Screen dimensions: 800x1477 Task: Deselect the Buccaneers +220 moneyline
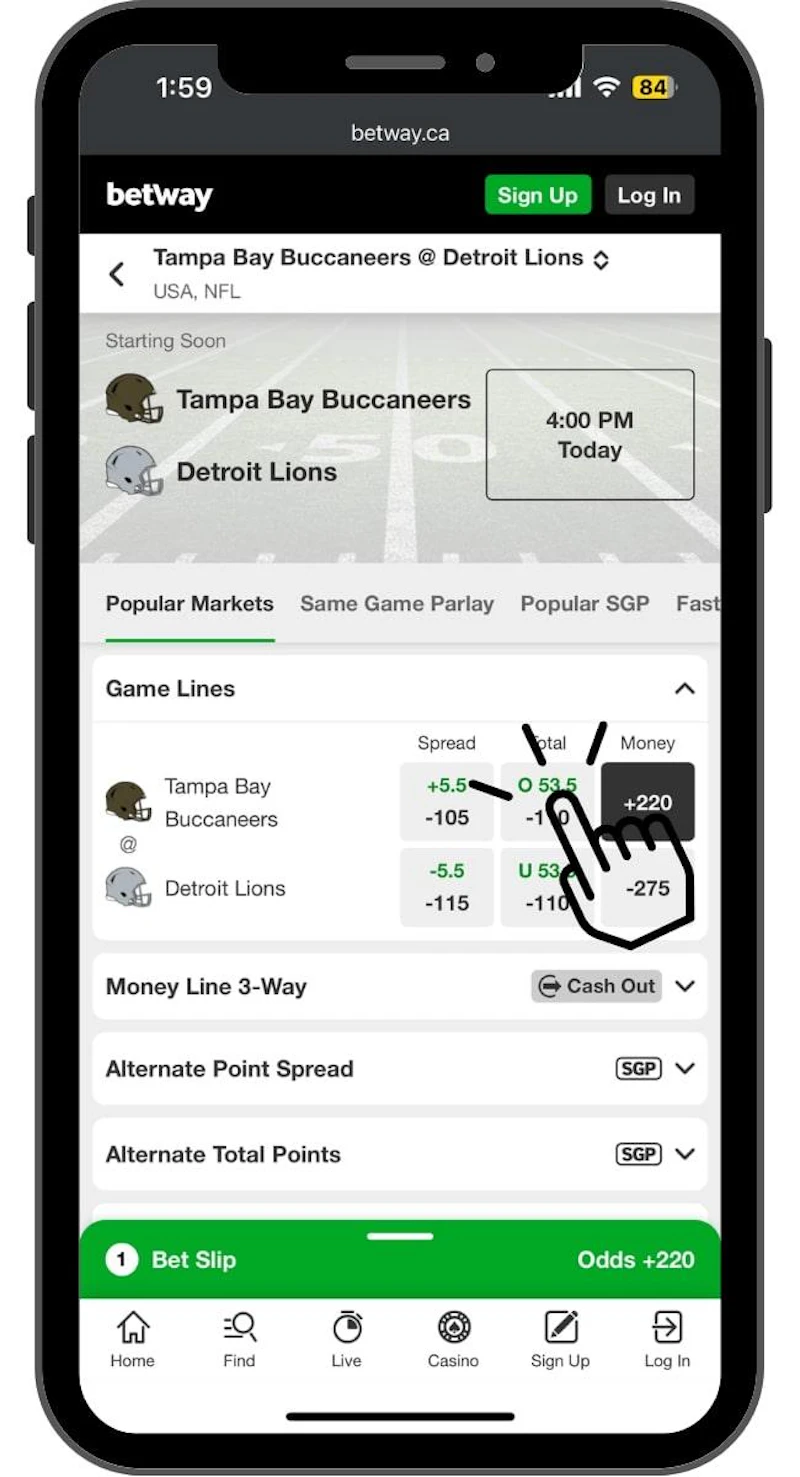click(647, 802)
